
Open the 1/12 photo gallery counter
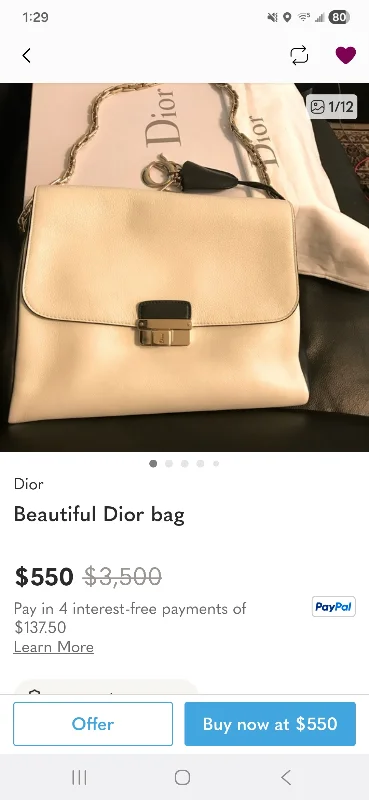(x=331, y=107)
